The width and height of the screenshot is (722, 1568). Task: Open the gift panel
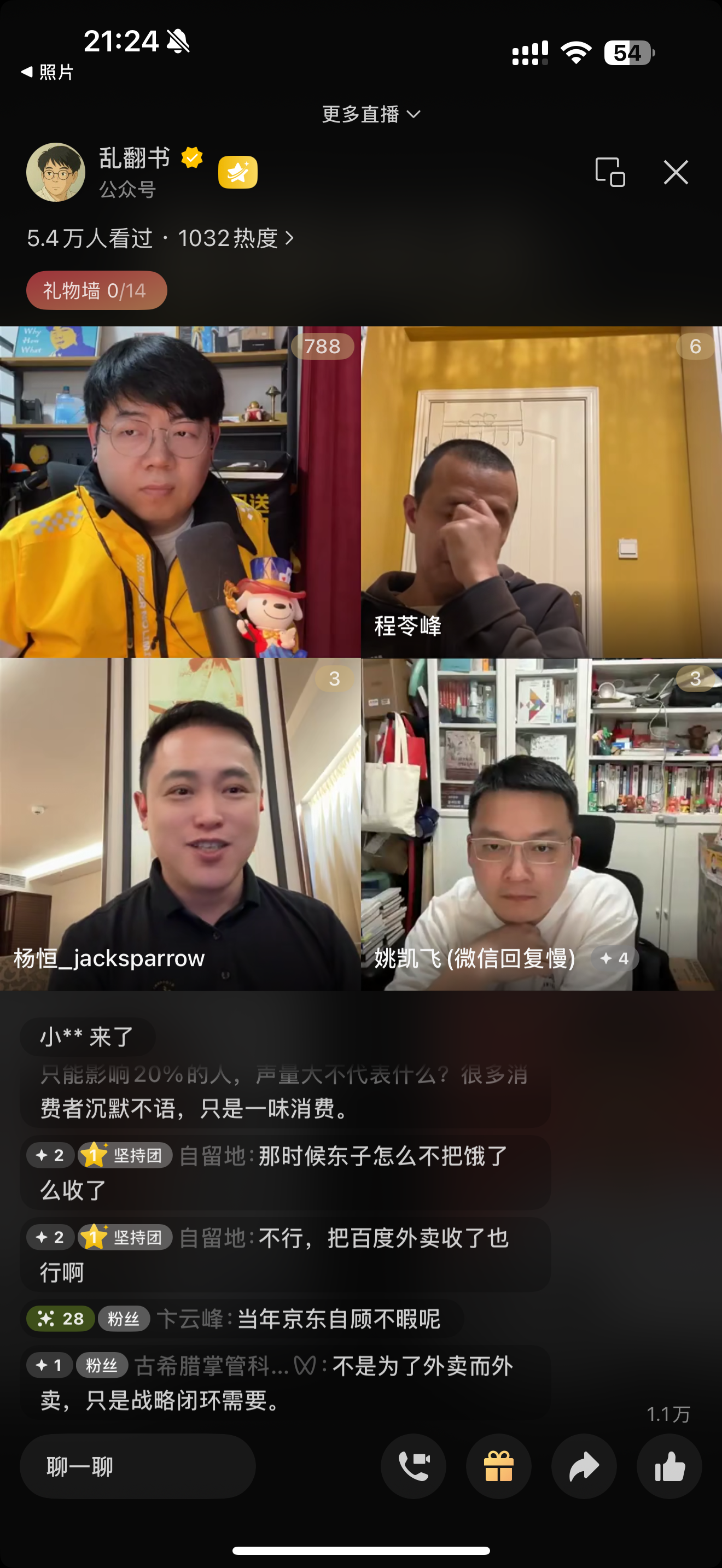pos(499,1466)
